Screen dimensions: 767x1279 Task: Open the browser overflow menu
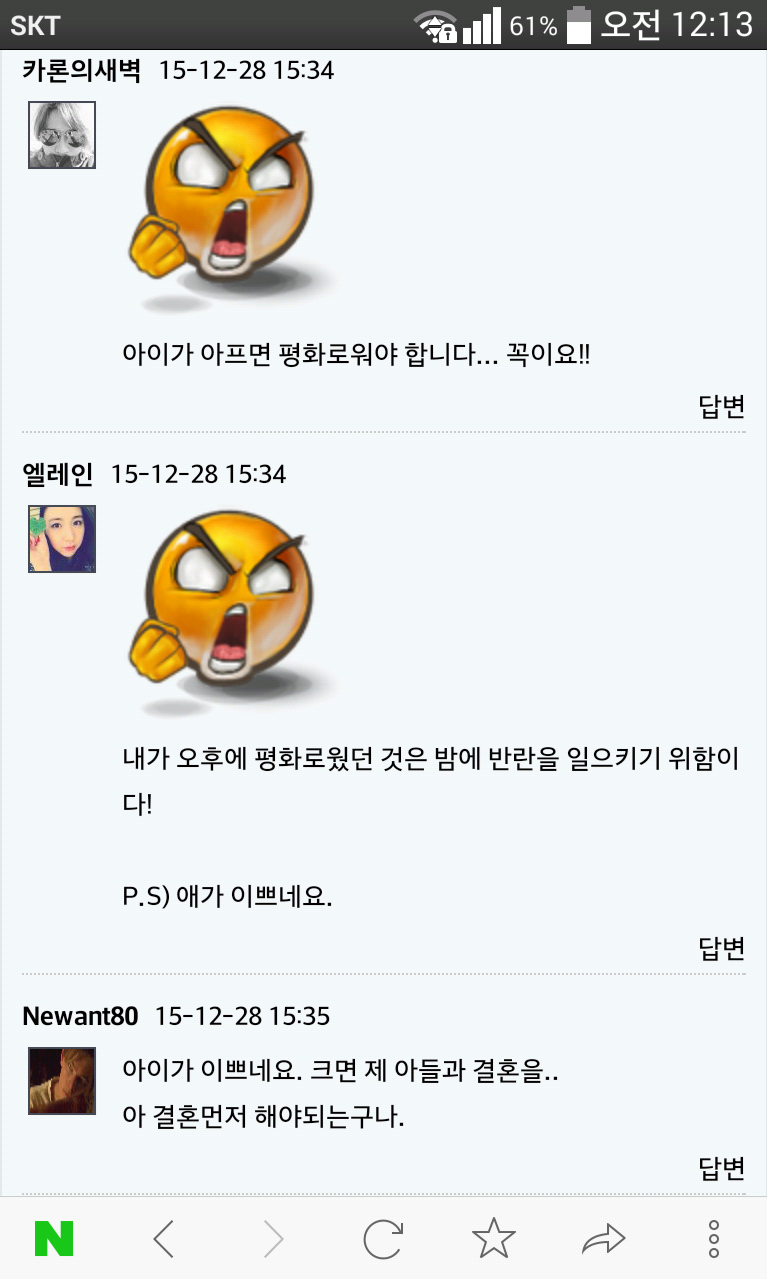pos(713,1240)
